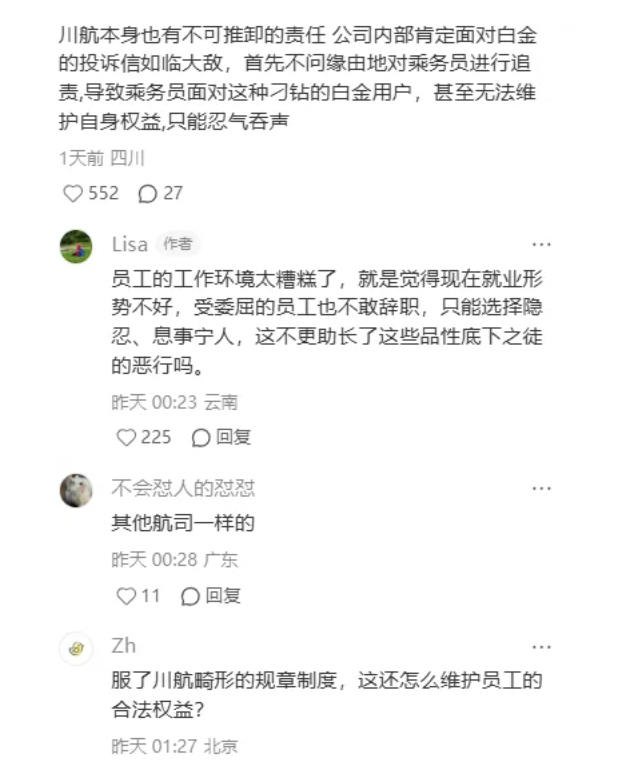
Task: Open the overflow menu on Lisa's comment
Action: (541, 245)
